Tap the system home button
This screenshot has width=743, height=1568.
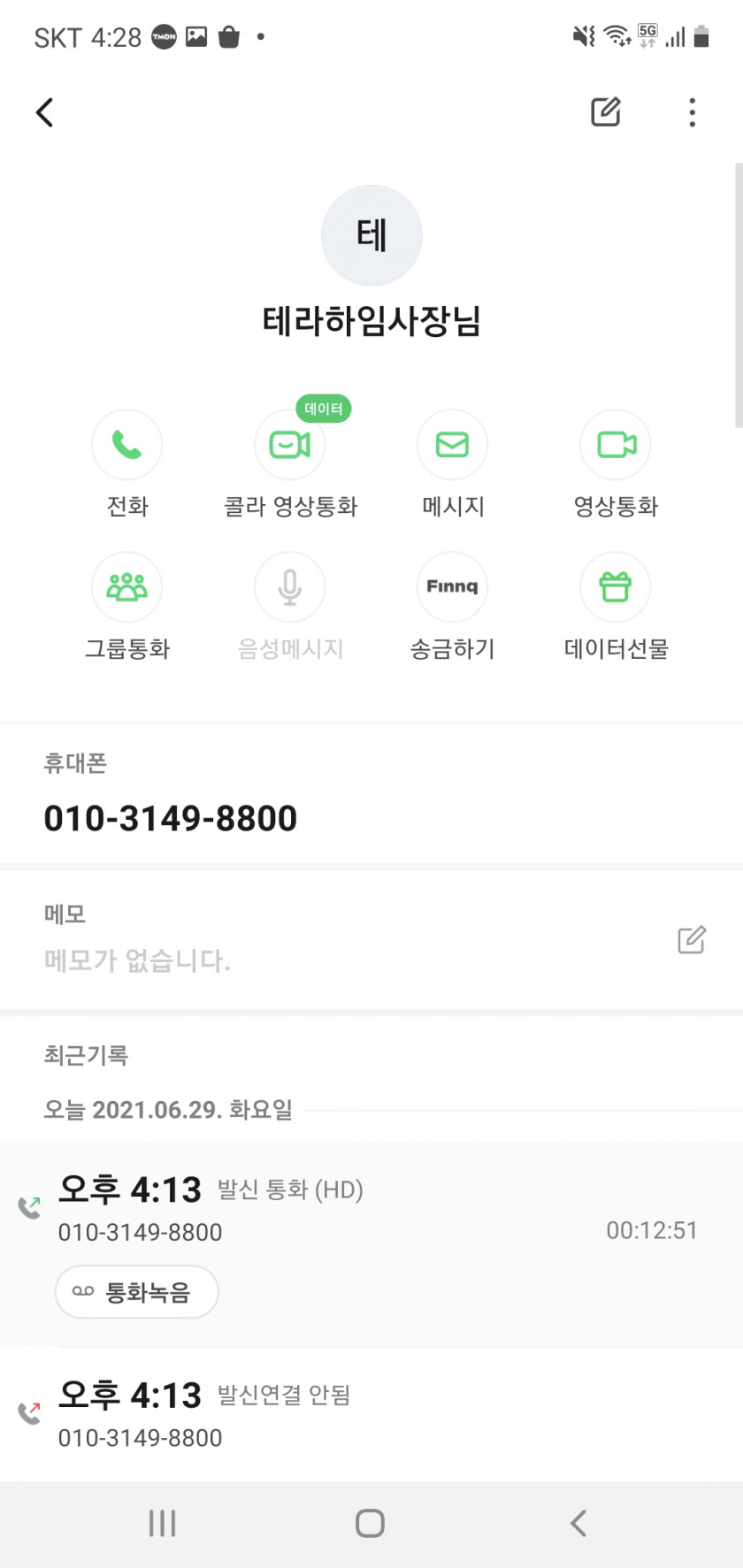point(370,1523)
